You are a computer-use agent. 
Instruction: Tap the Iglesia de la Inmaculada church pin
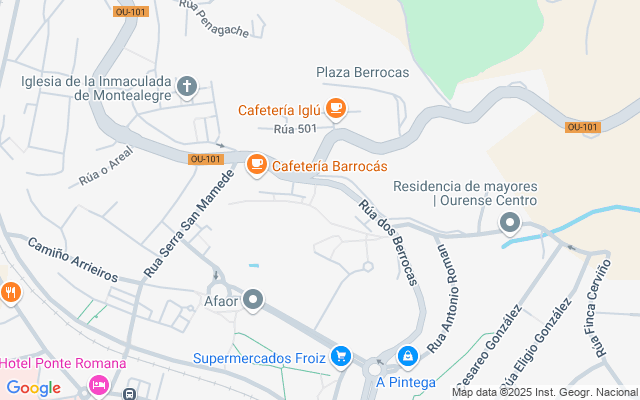187,87
